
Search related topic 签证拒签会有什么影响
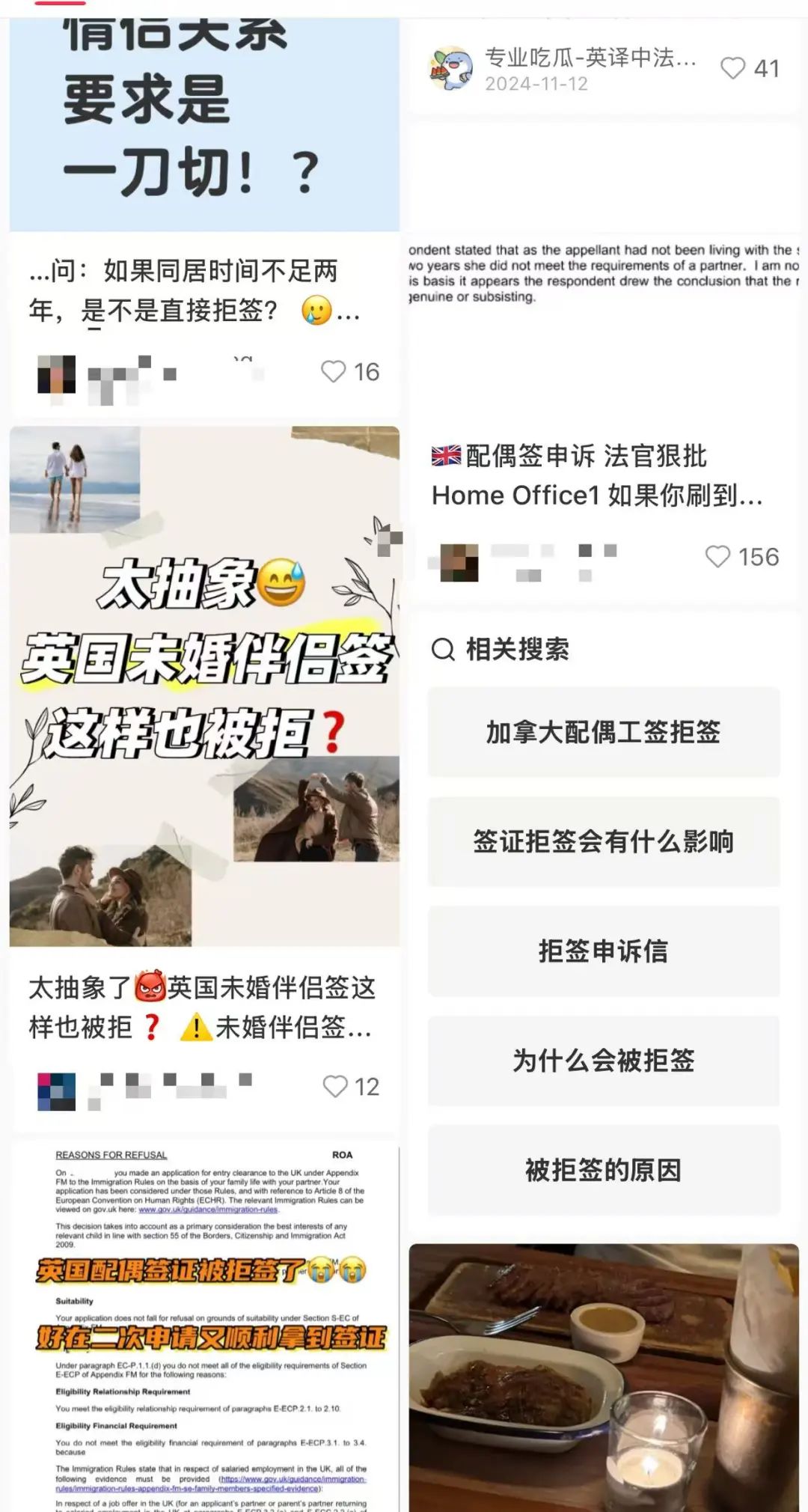point(604,841)
